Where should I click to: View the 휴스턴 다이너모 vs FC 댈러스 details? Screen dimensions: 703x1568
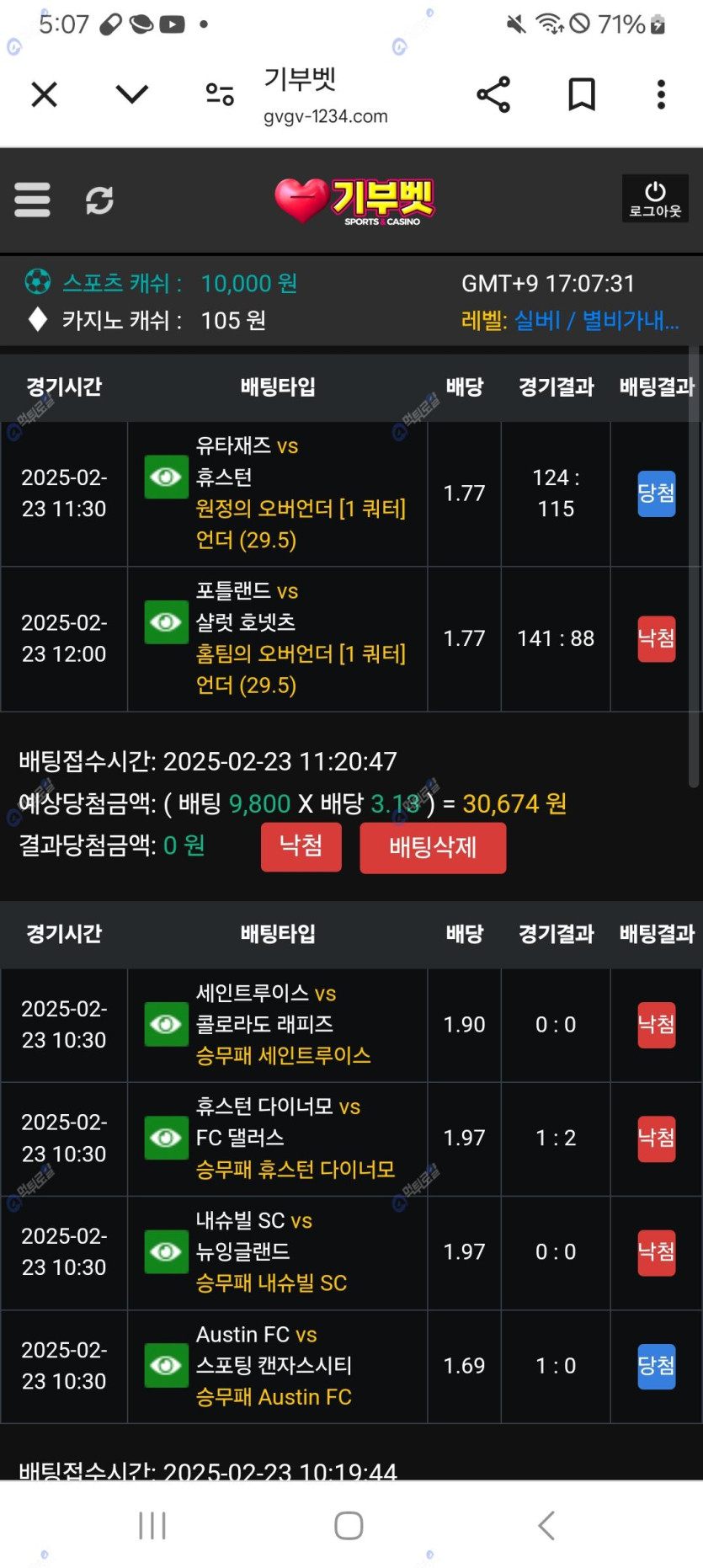166,1139
